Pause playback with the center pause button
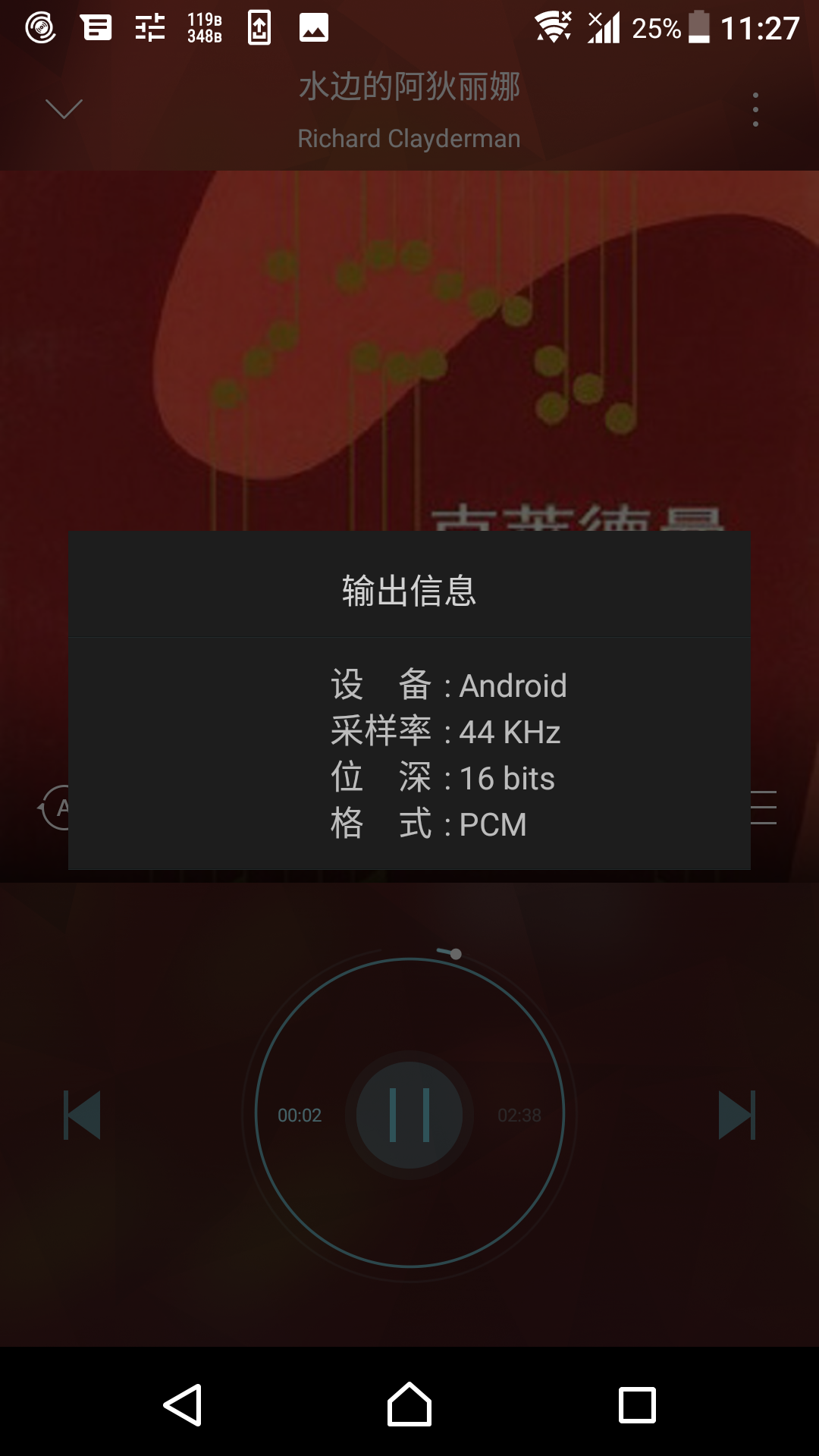 pos(409,1115)
